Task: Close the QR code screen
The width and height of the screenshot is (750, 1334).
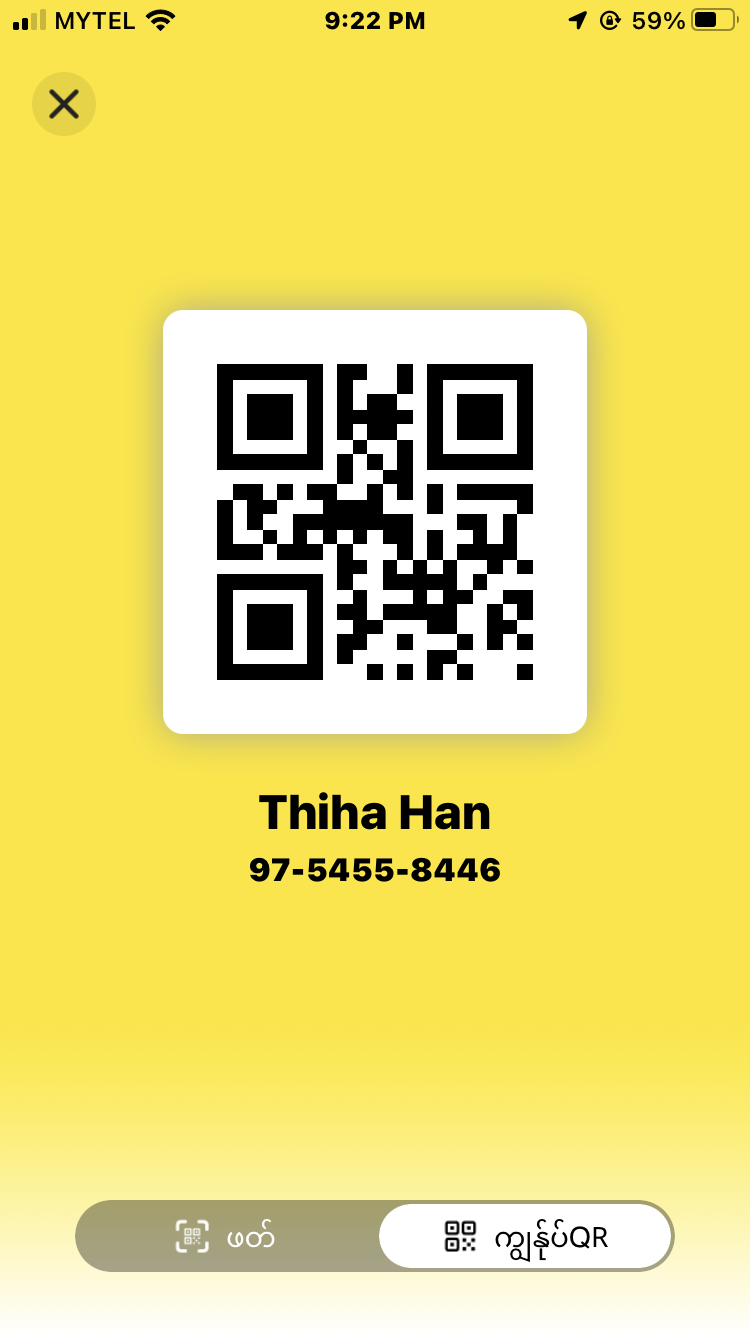Action: point(64,104)
